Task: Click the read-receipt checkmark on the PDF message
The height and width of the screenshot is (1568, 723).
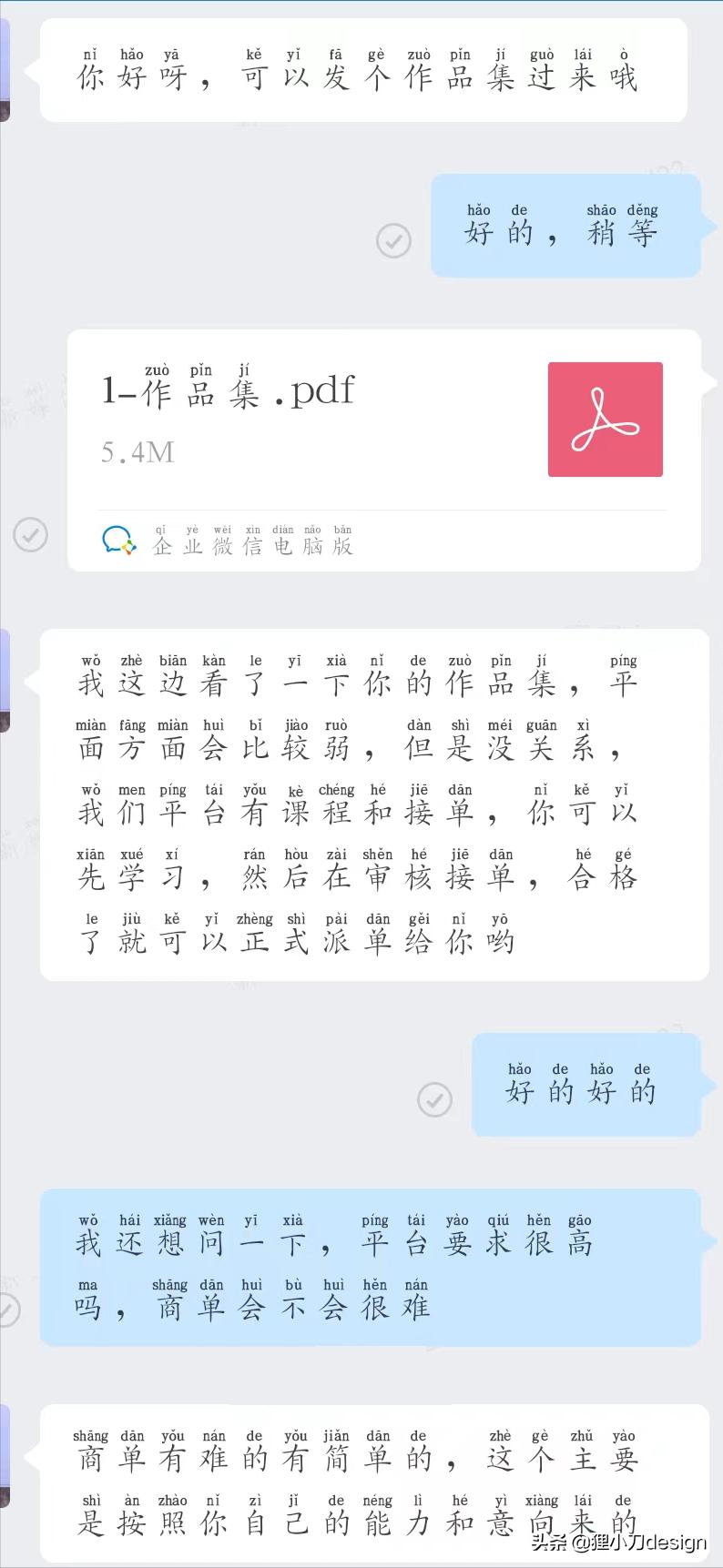Action: (30, 537)
